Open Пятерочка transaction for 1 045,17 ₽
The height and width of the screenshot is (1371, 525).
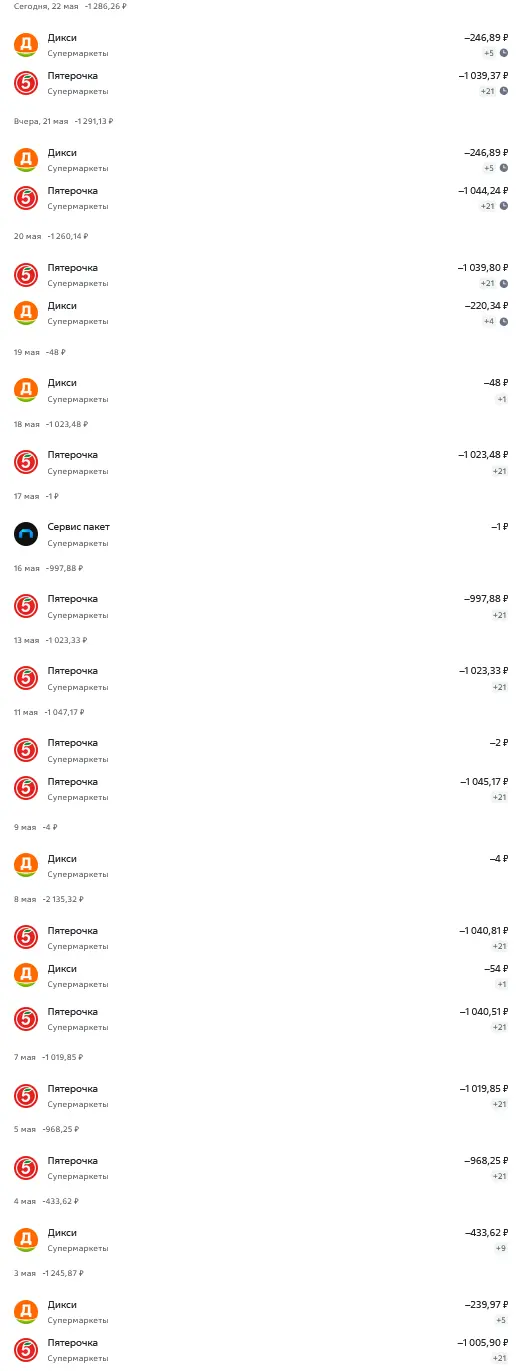coord(262,788)
